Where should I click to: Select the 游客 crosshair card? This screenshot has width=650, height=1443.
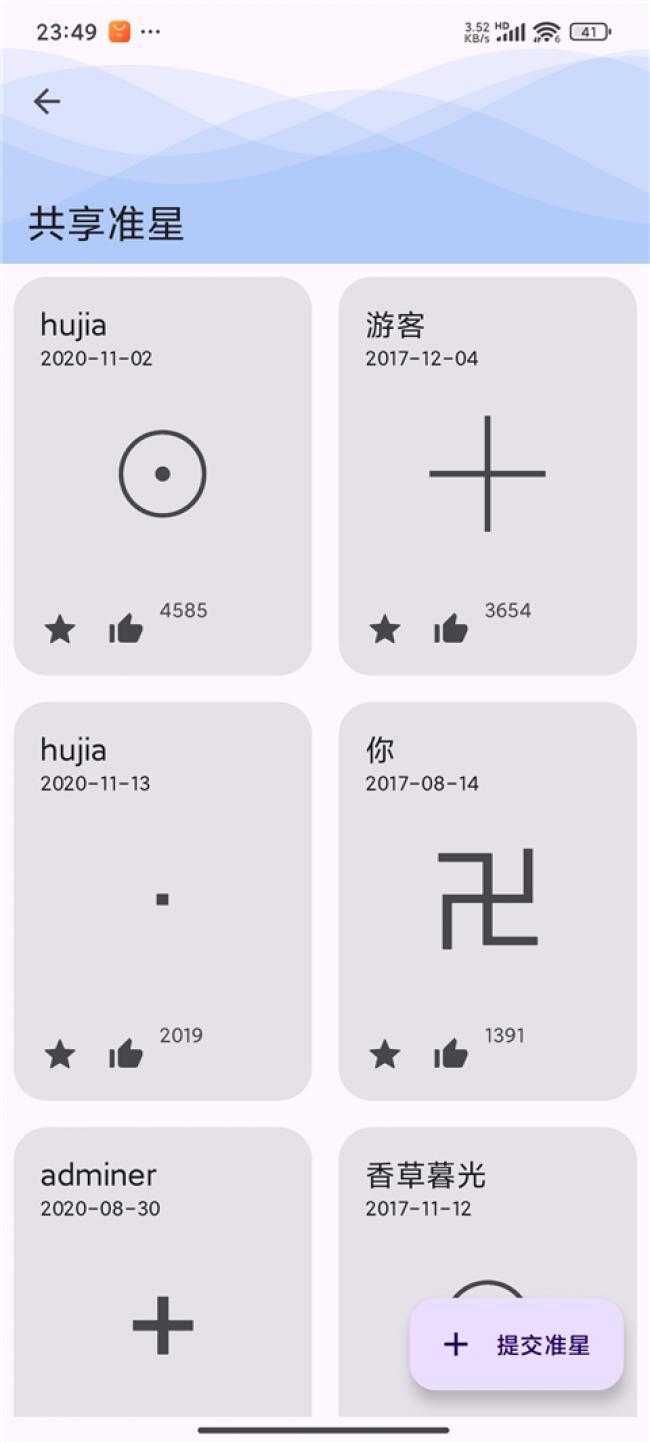pos(487,474)
